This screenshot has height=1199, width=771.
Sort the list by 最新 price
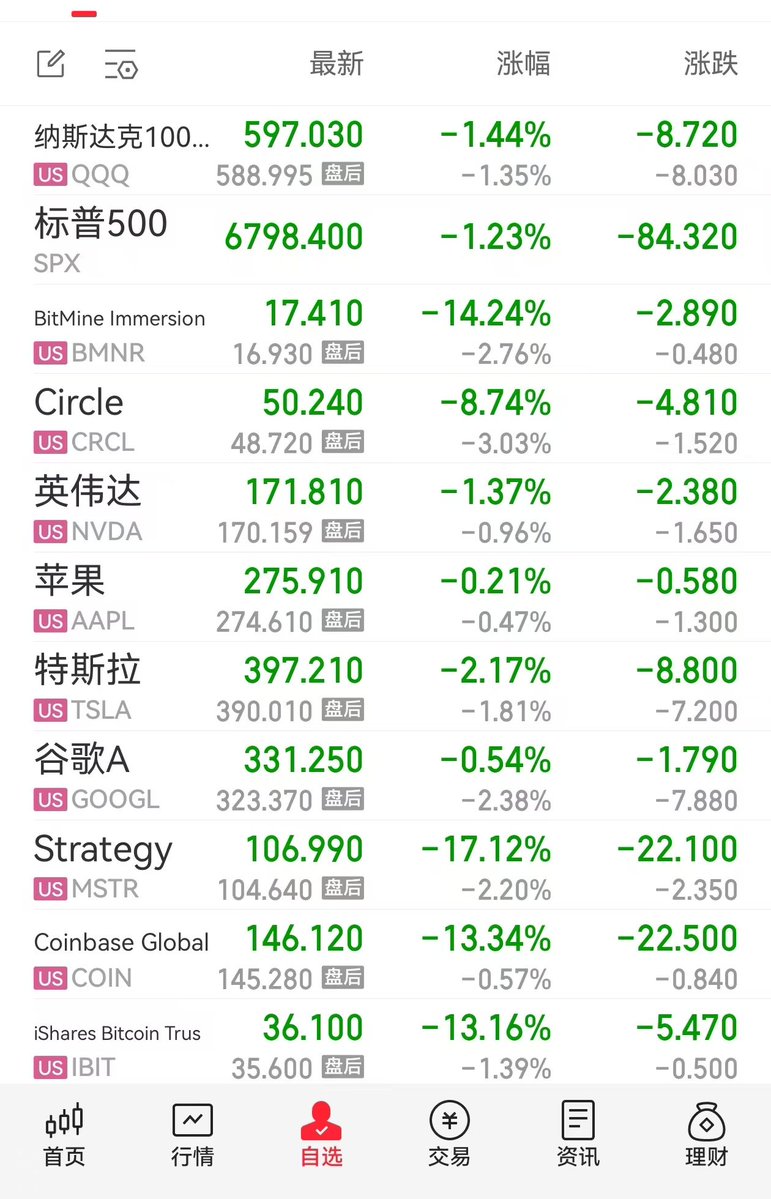(336, 64)
